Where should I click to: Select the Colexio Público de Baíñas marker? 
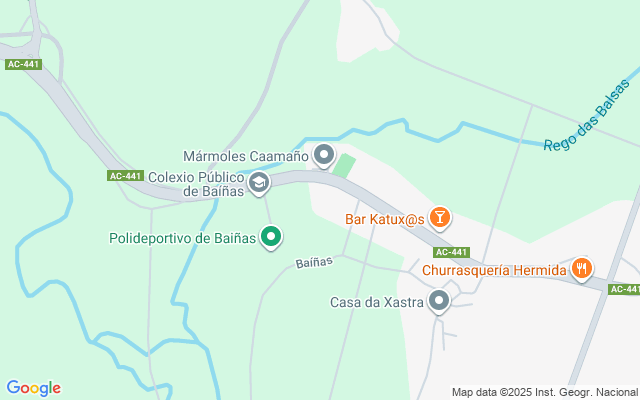[x=259, y=182]
